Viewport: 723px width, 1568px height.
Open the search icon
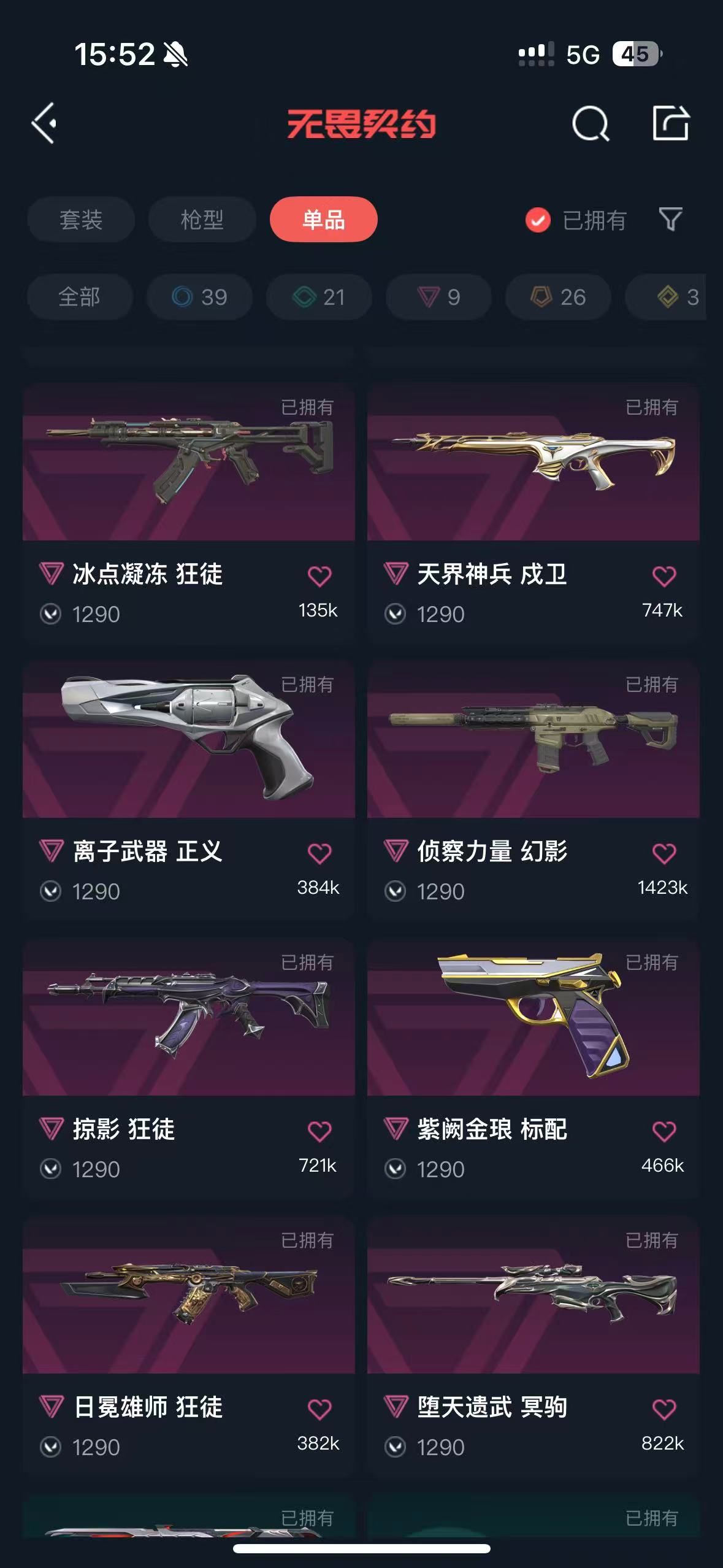click(x=591, y=123)
